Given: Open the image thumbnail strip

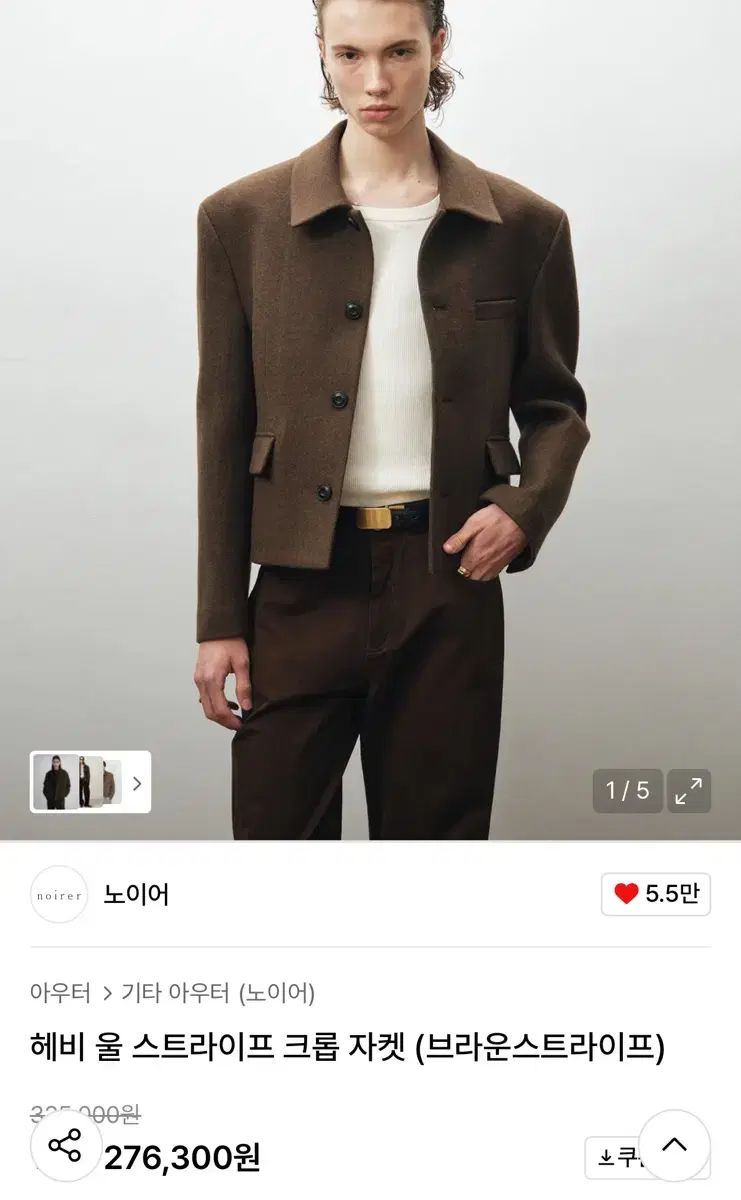Looking at the screenshot, I should click(90, 782).
